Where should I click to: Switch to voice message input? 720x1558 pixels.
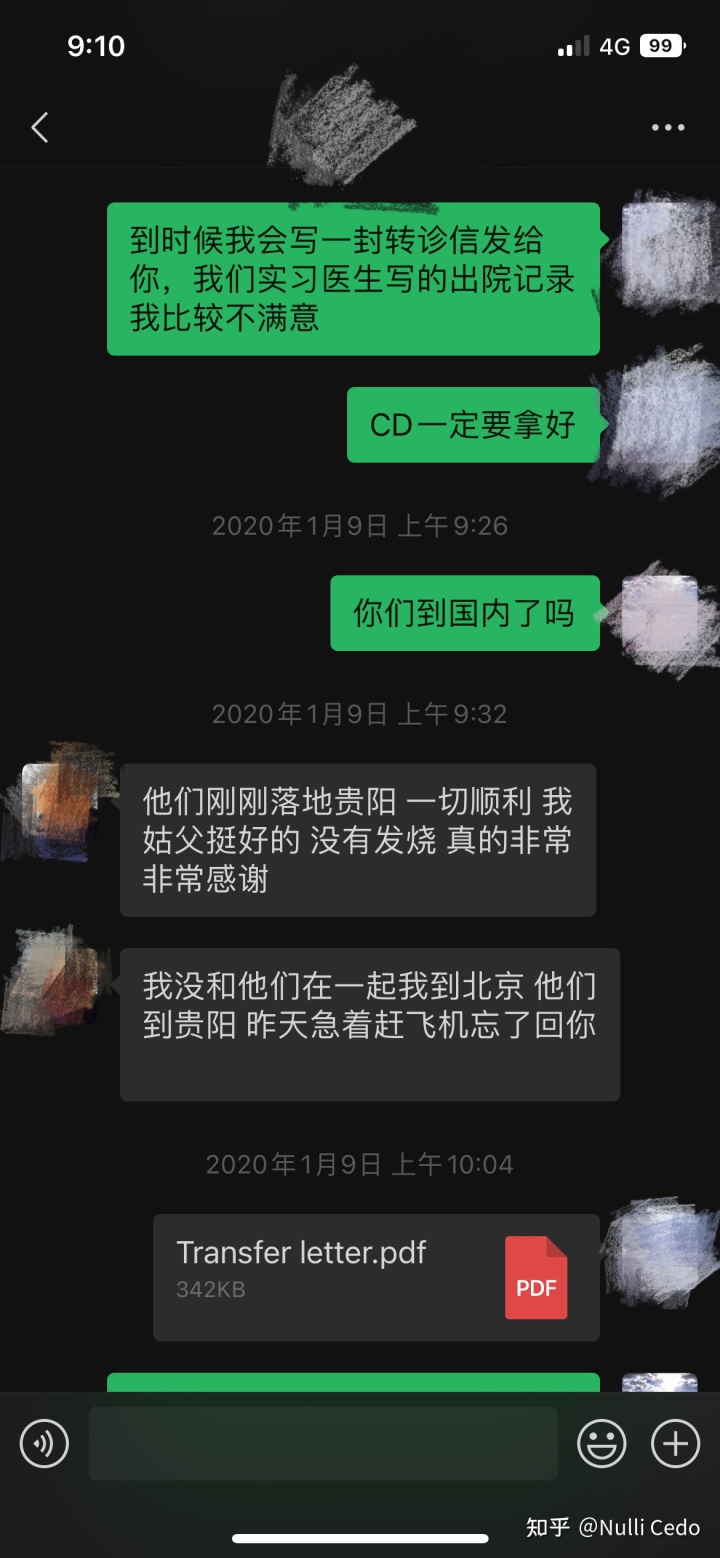[44, 1444]
